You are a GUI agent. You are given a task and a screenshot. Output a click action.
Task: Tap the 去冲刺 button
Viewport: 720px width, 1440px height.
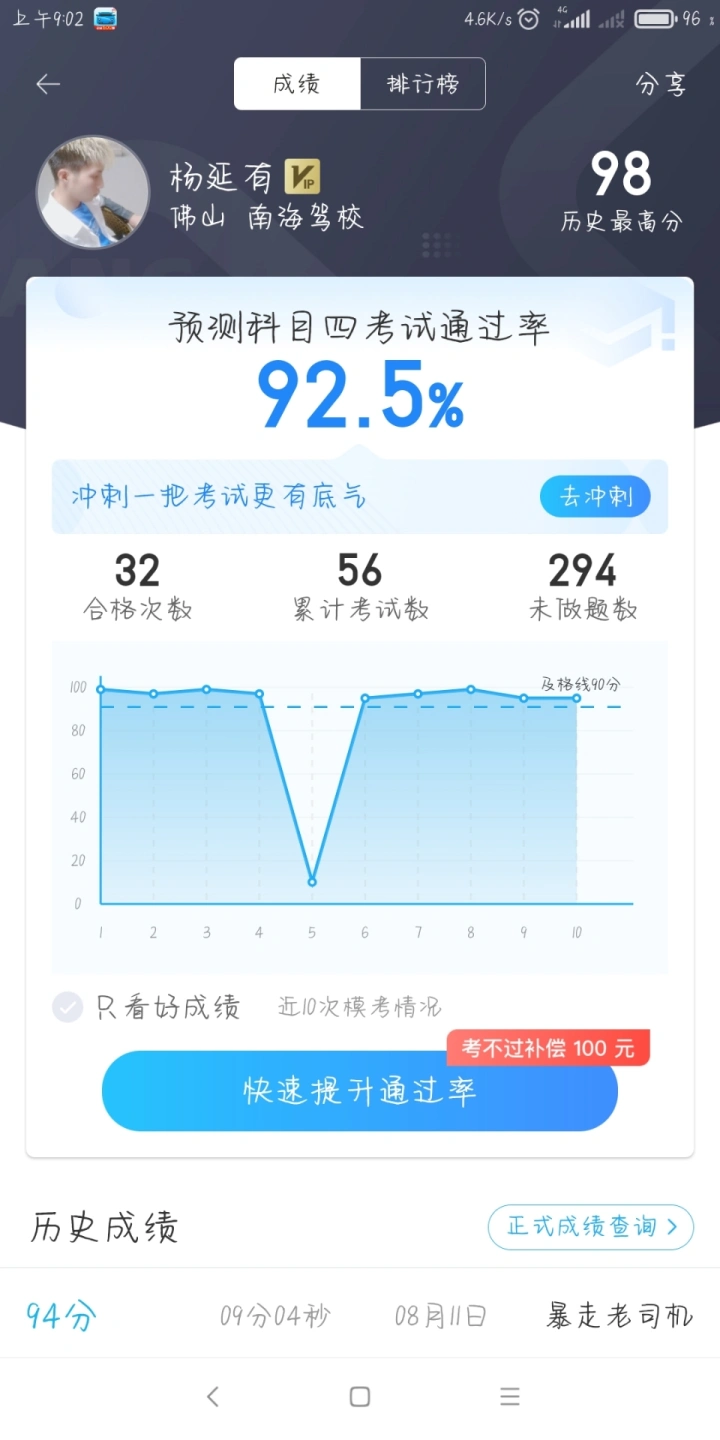[595, 496]
